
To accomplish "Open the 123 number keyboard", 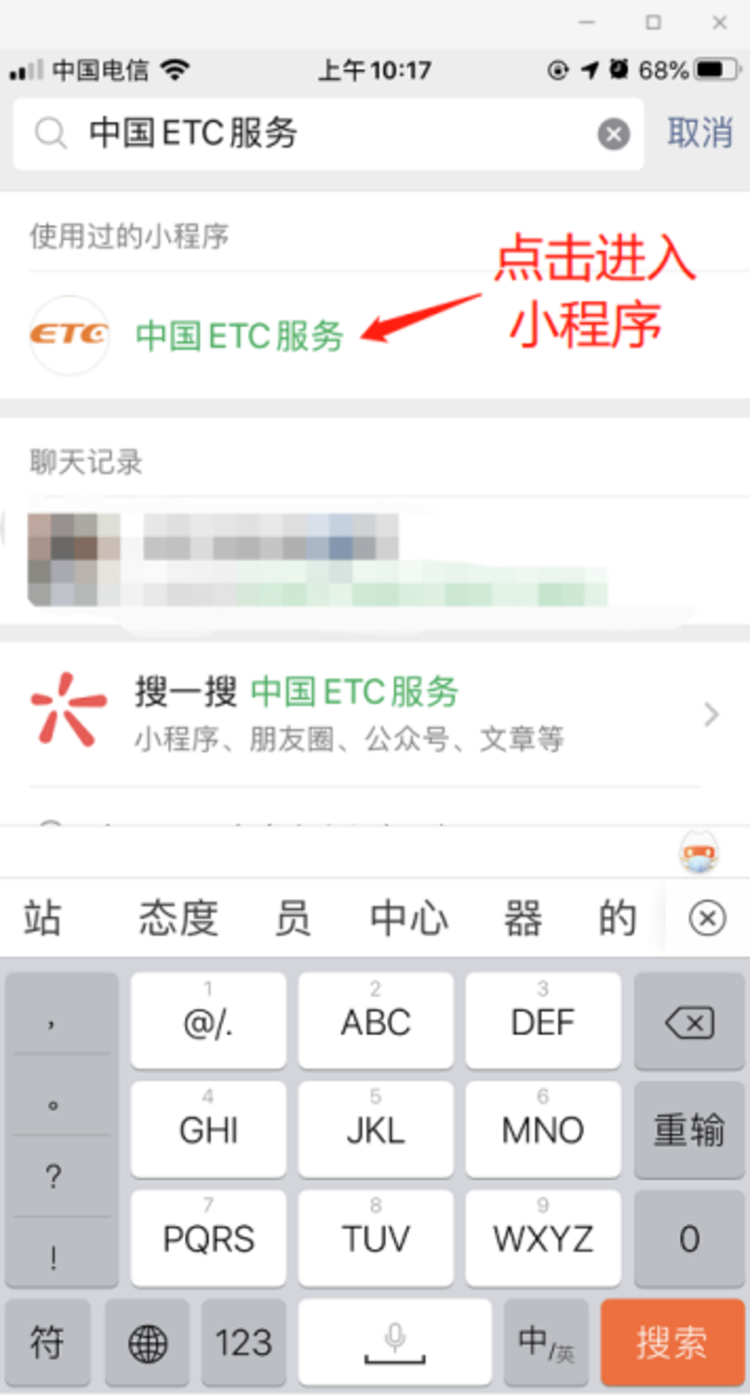I will [x=244, y=1342].
